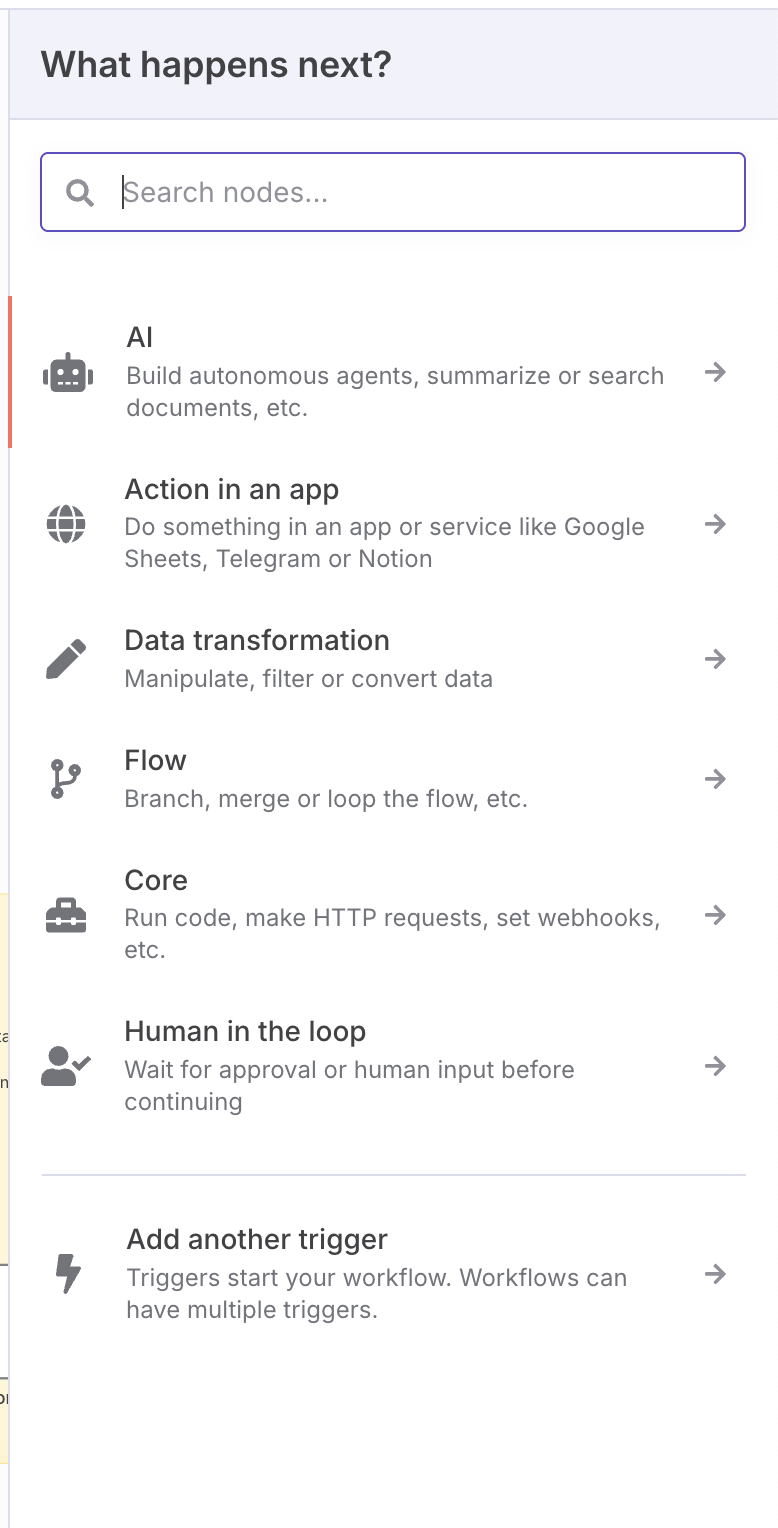Open the Add another trigger option
This screenshot has height=1528, width=778.
click(x=256, y=1239)
